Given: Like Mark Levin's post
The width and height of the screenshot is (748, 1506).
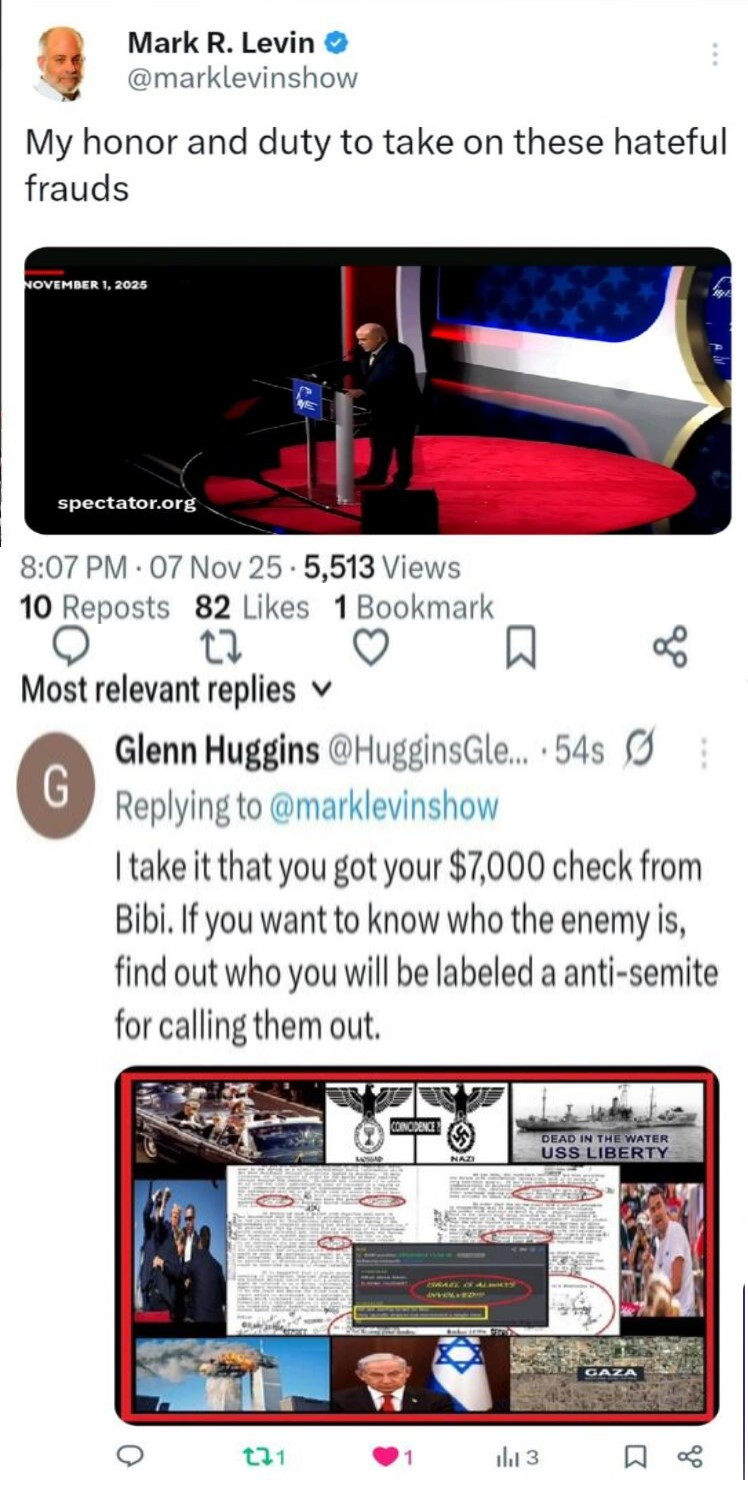Looking at the screenshot, I should click(x=372, y=649).
